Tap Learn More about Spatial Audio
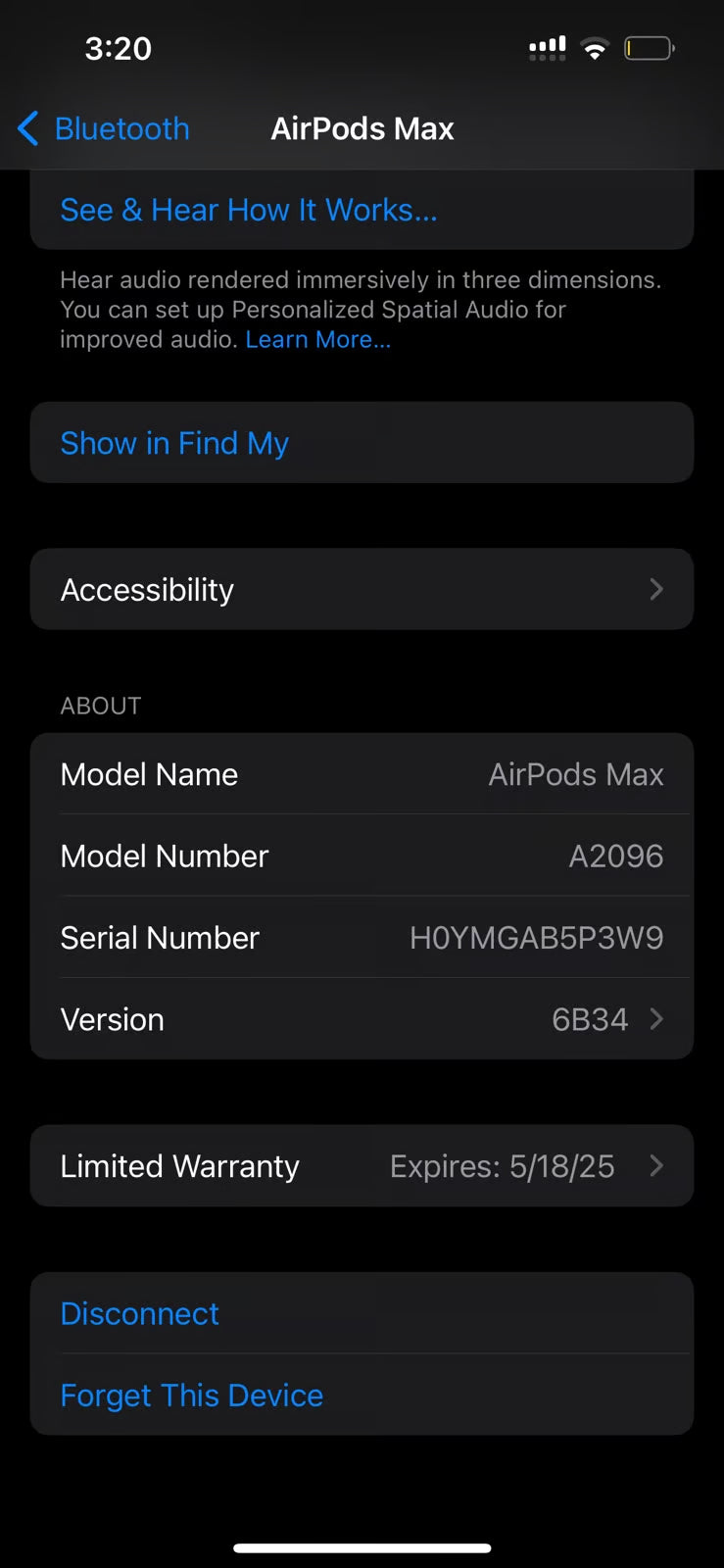The image size is (724, 1568). pos(316,339)
